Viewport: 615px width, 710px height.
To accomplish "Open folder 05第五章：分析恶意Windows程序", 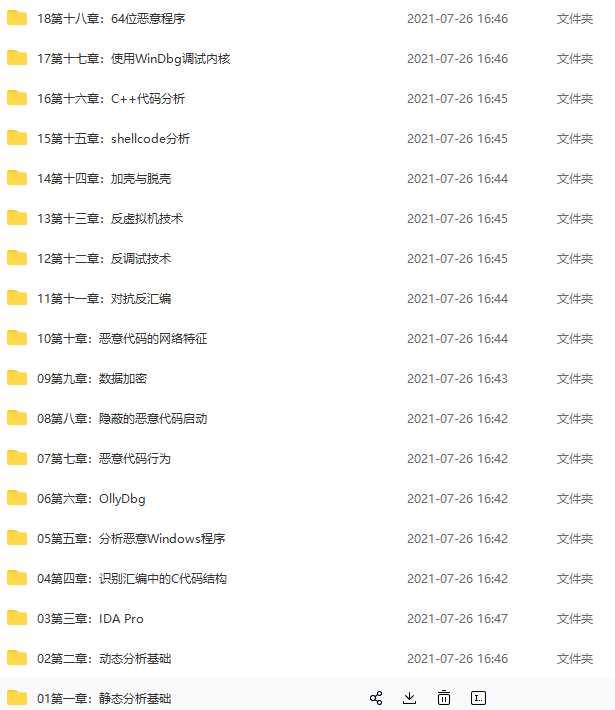I will point(131,539).
